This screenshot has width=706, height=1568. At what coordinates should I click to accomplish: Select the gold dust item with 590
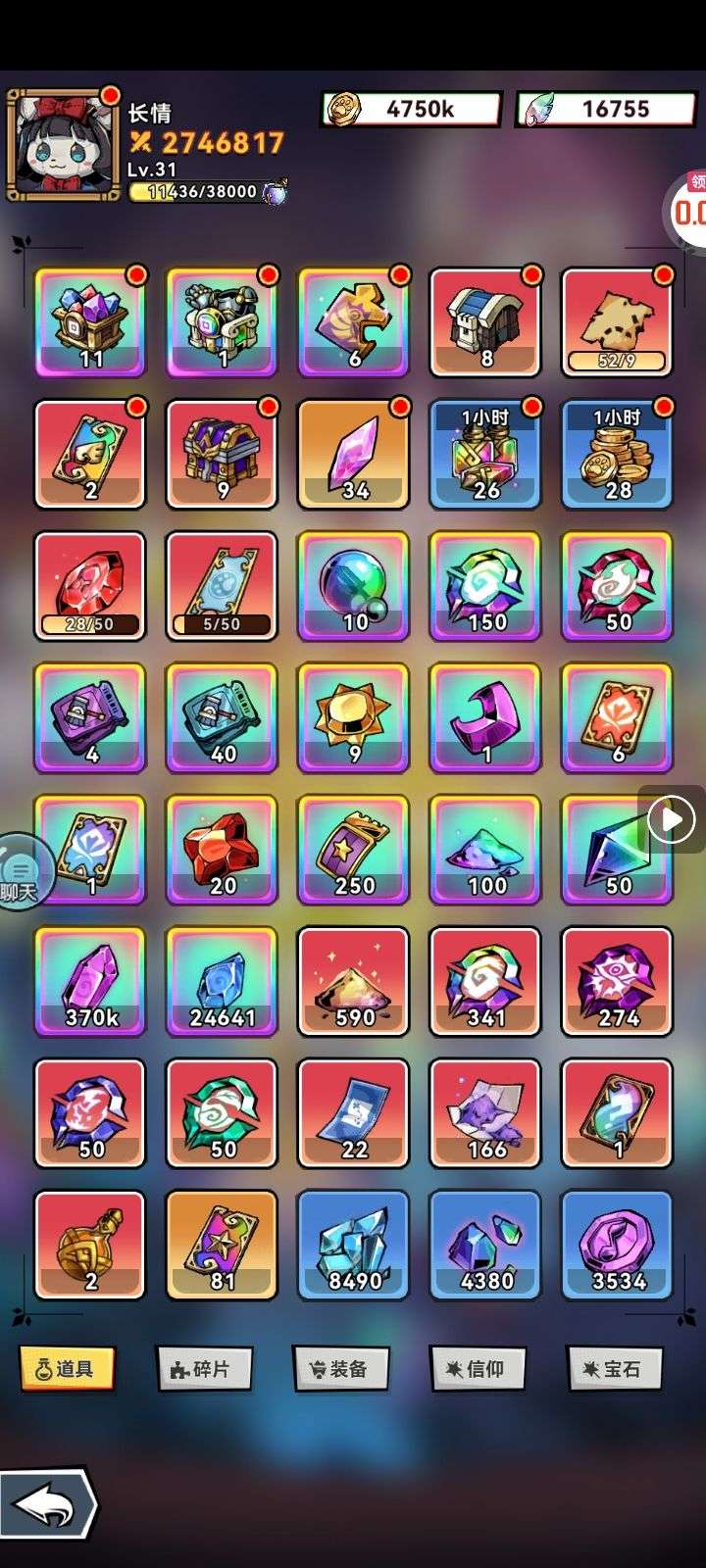click(354, 981)
